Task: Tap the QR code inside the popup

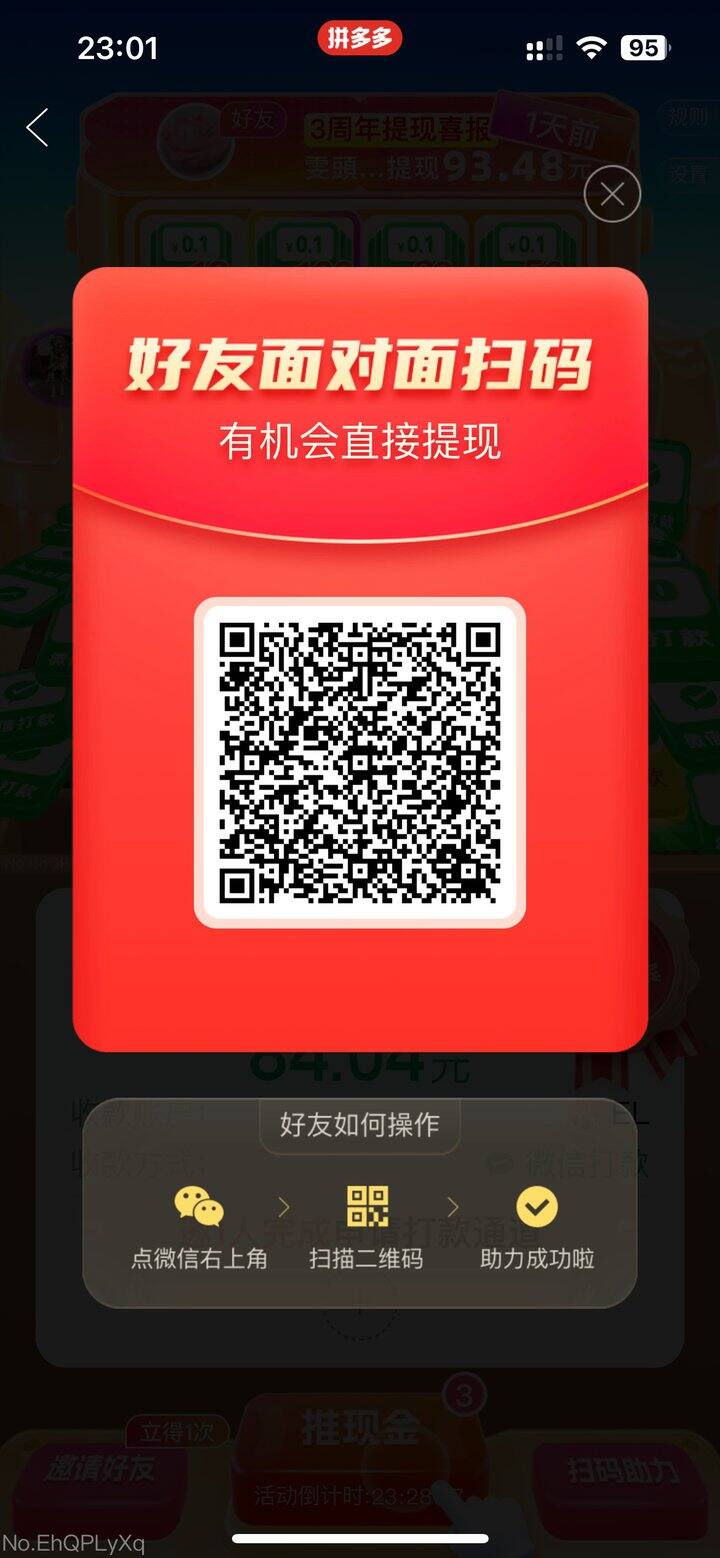Action: coord(360,760)
